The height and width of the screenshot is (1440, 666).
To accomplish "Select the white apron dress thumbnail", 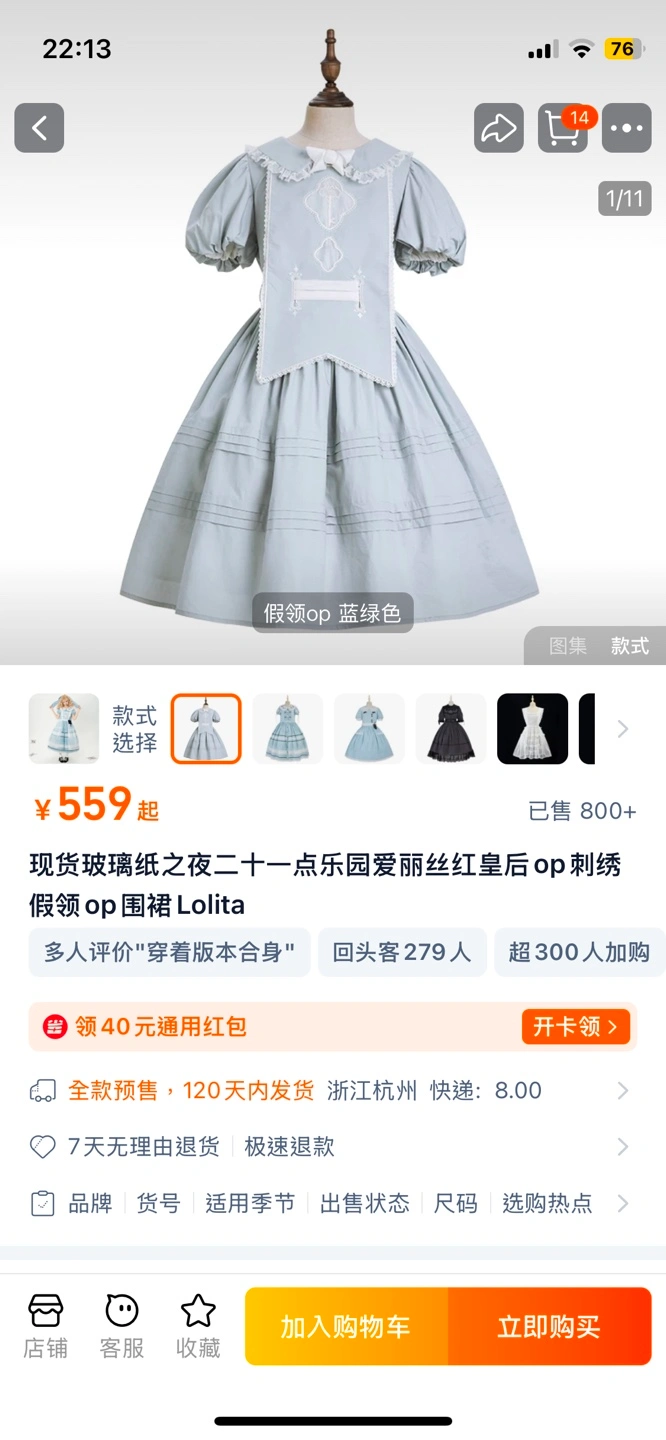I will tap(532, 729).
